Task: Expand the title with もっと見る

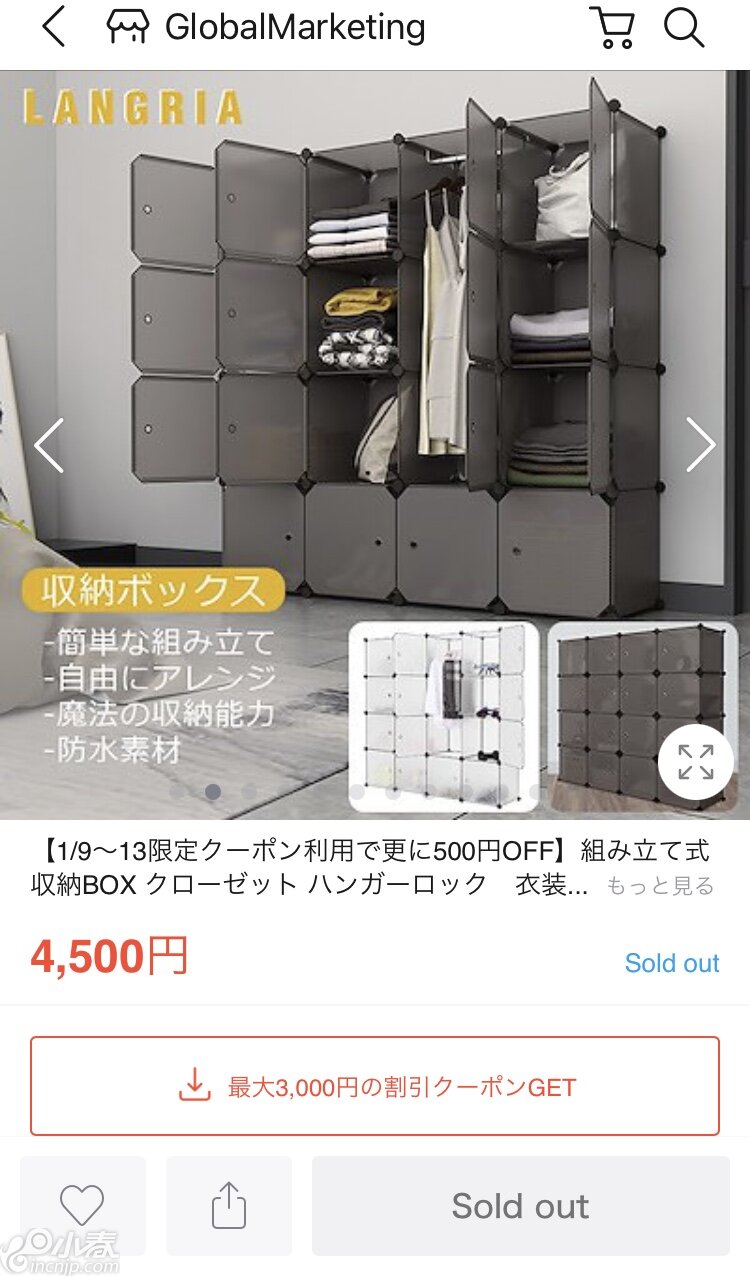Action: (660, 885)
